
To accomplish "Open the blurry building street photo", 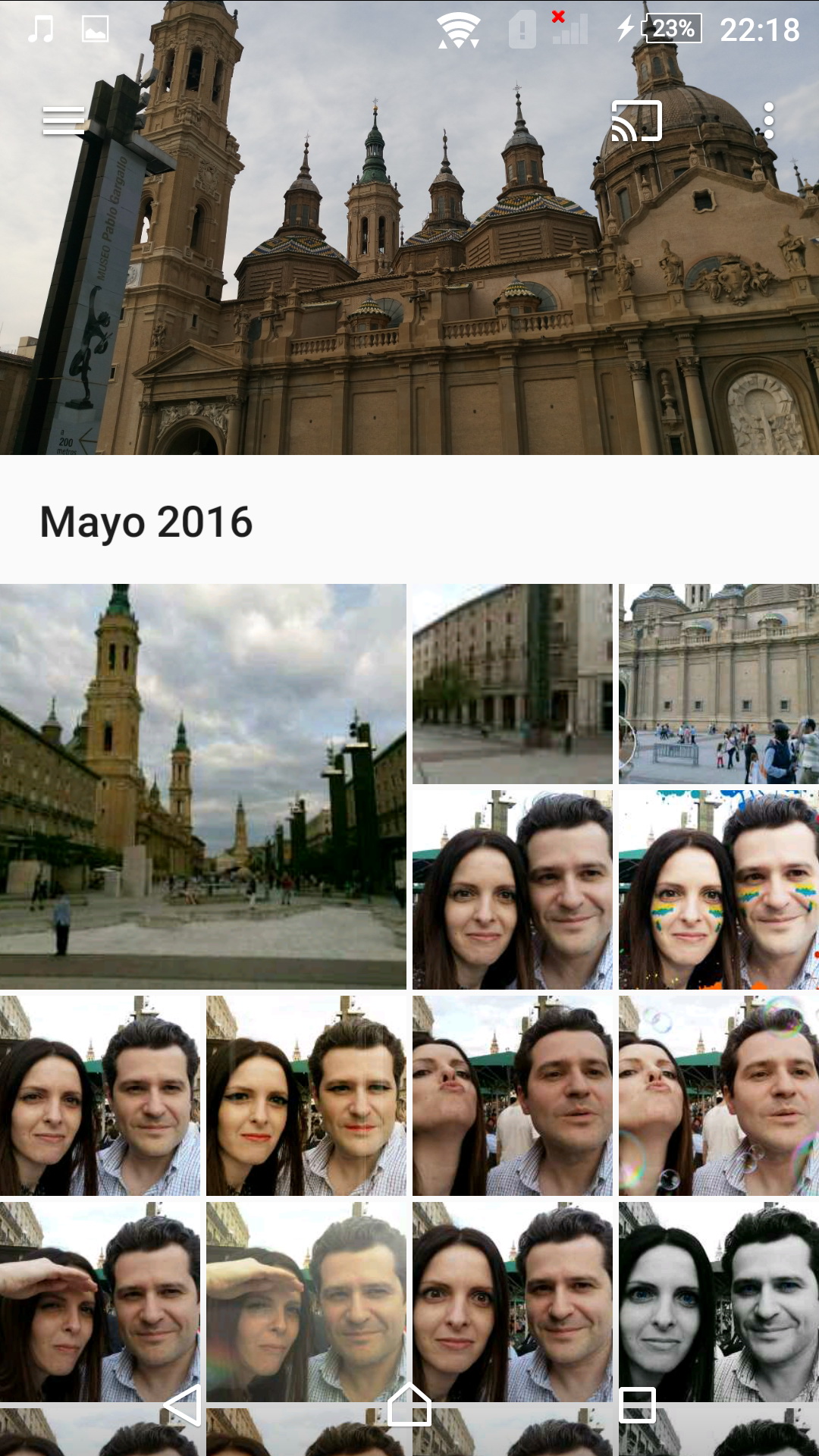I will pos(512,683).
